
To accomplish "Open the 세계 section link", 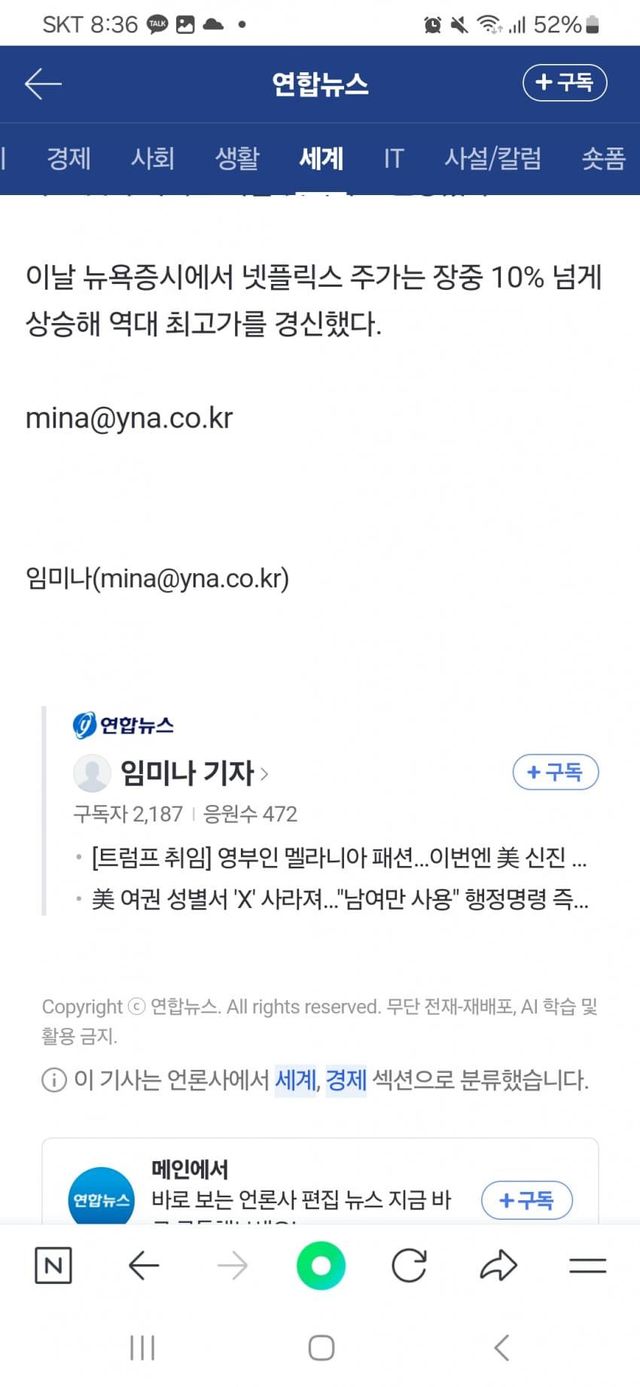I will [x=295, y=1080].
